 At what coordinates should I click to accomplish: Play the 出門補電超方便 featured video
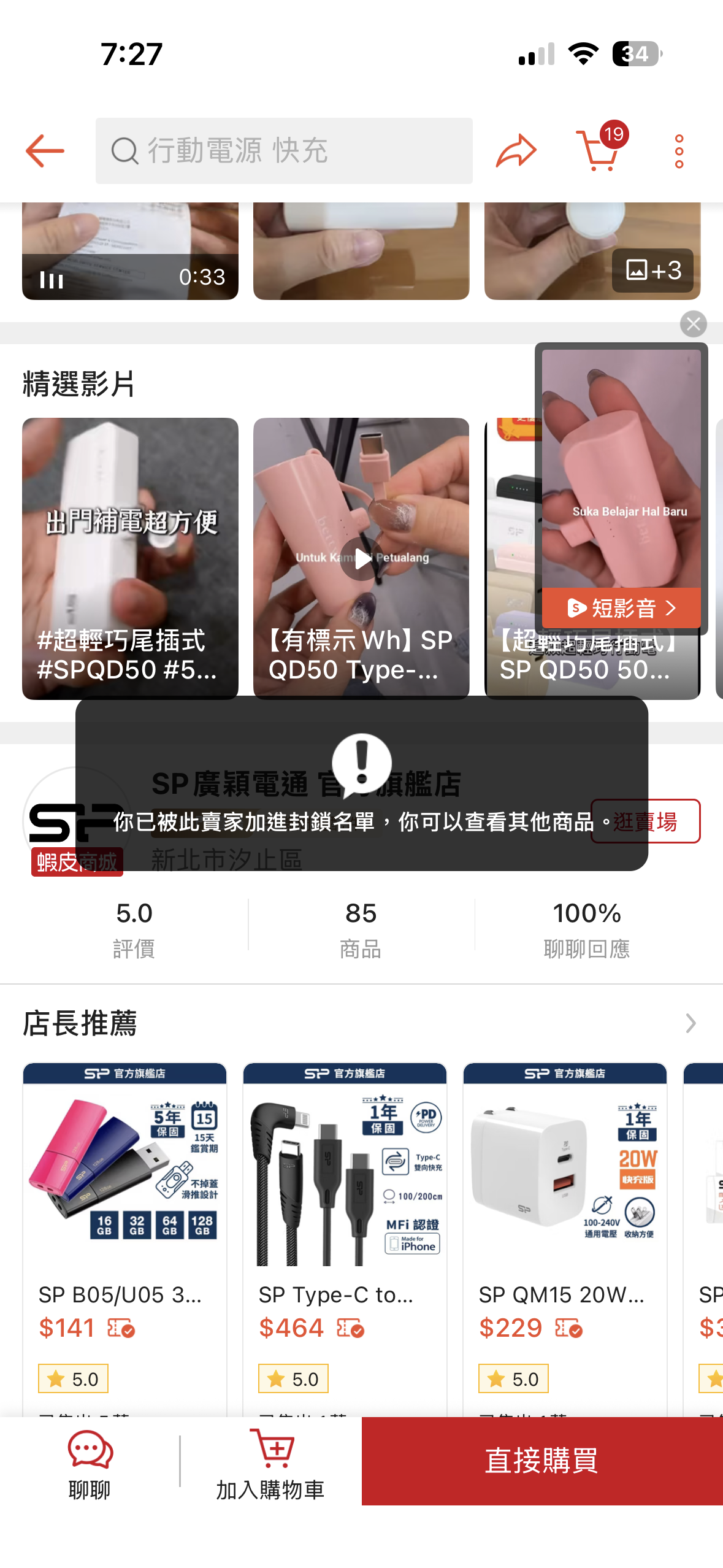pos(130,558)
